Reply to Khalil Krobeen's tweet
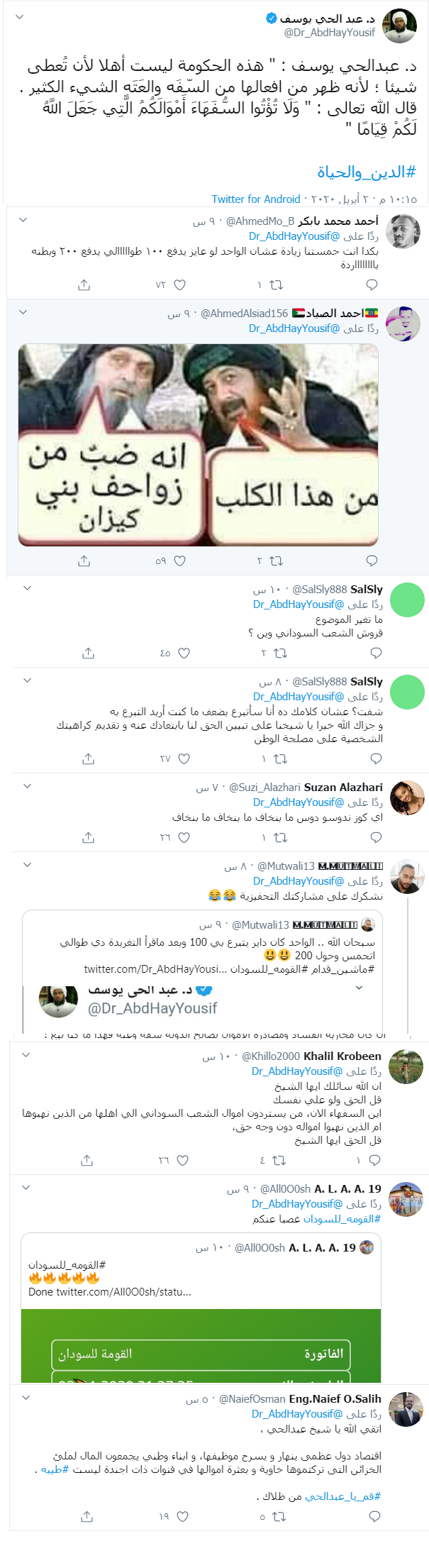This screenshot has width=429, height=1568. (374, 1160)
